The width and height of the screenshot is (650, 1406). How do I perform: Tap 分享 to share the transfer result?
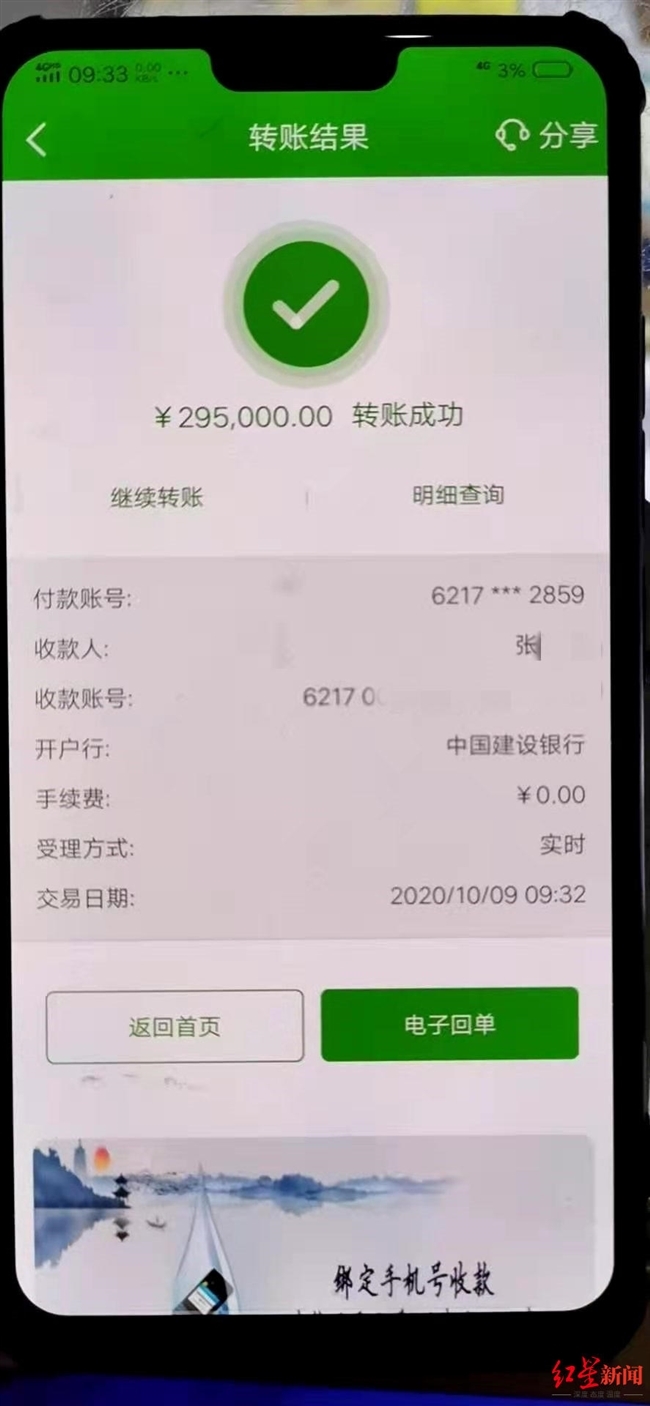pyautogui.click(x=568, y=135)
